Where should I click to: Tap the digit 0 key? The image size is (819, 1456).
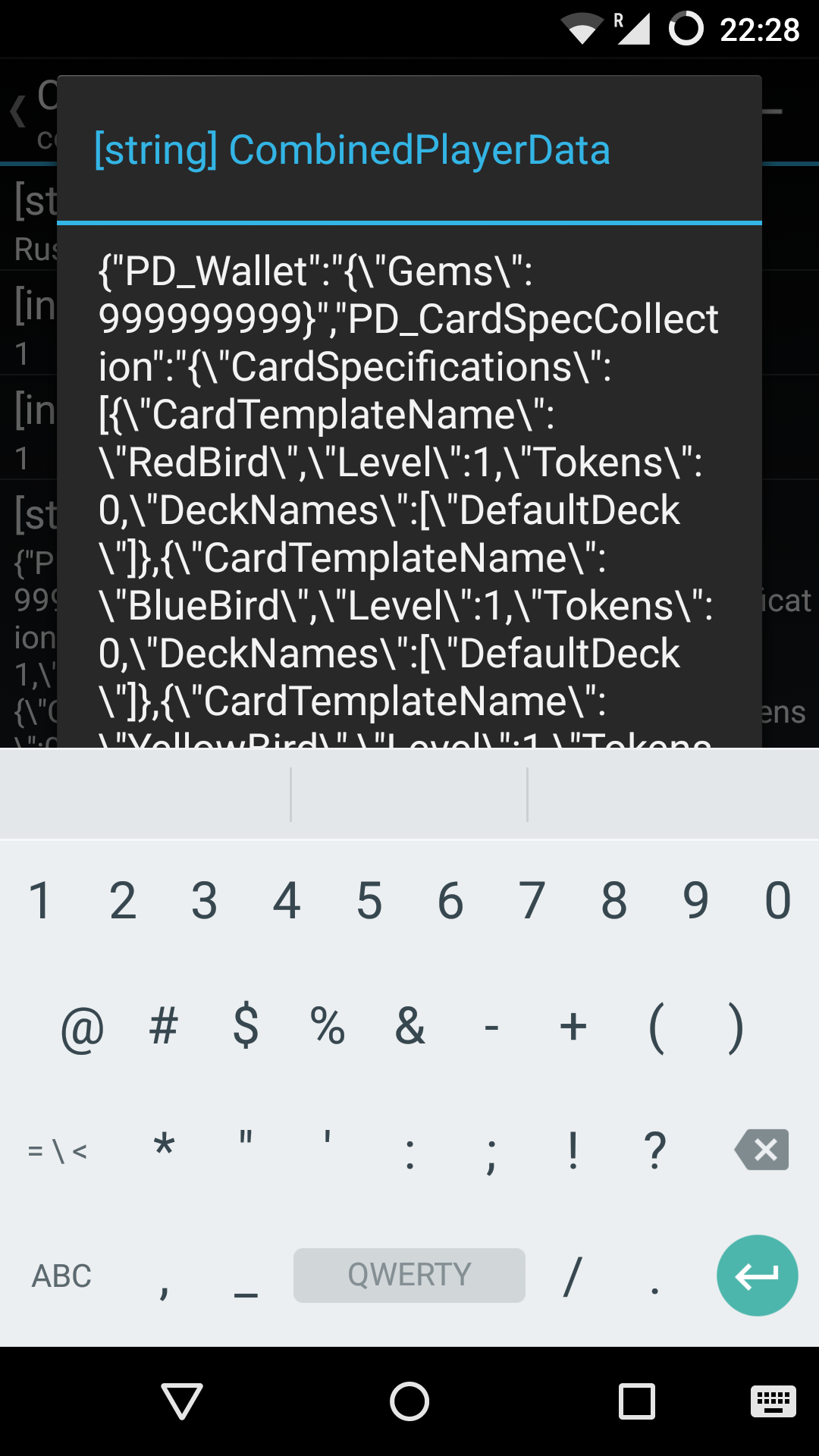[x=777, y=900]
